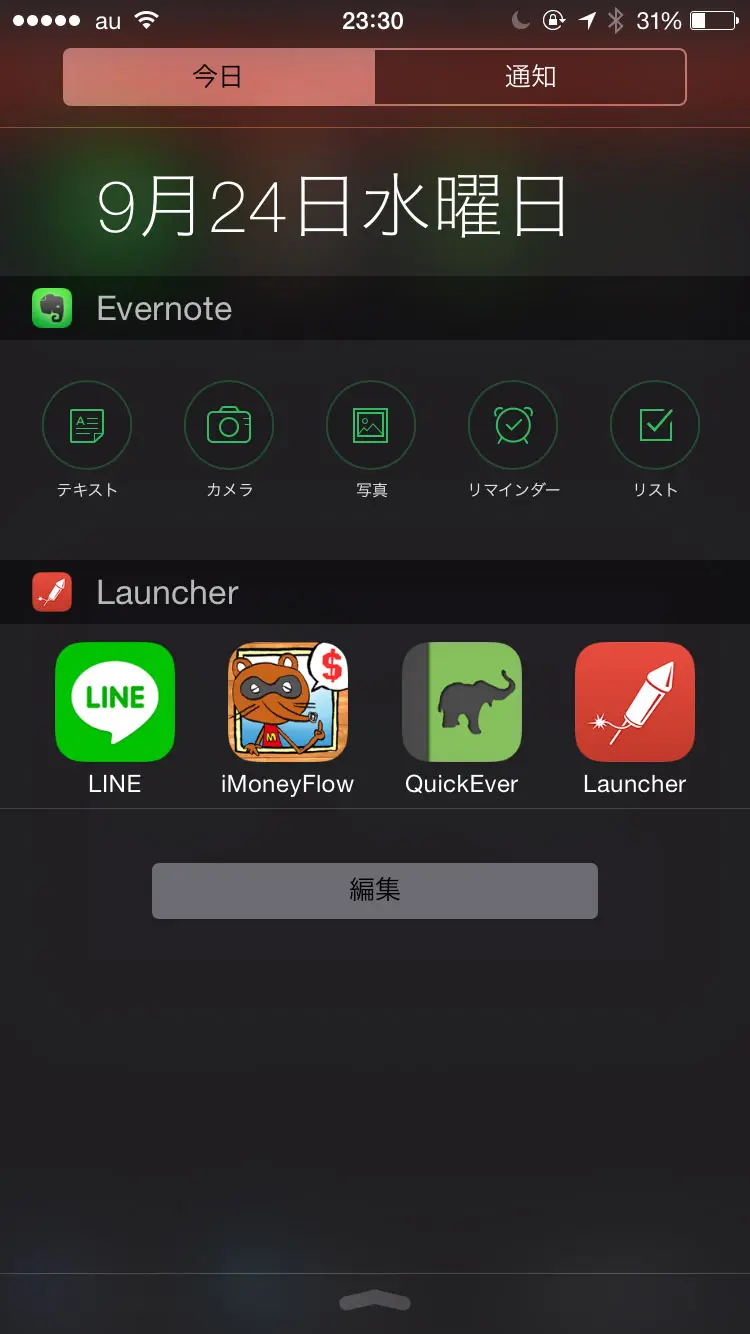The image size is (750, 1334).
Task: Tap the bottom grabber handle
Action: [x=375, y=1300]
